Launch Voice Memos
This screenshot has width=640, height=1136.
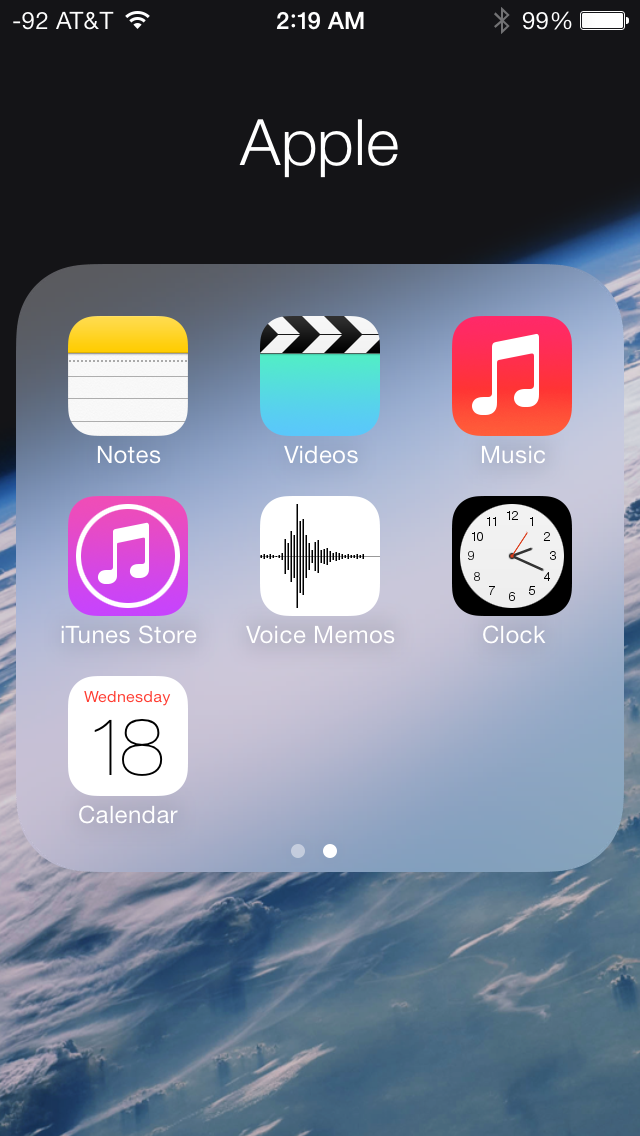(x=320, y=556)
